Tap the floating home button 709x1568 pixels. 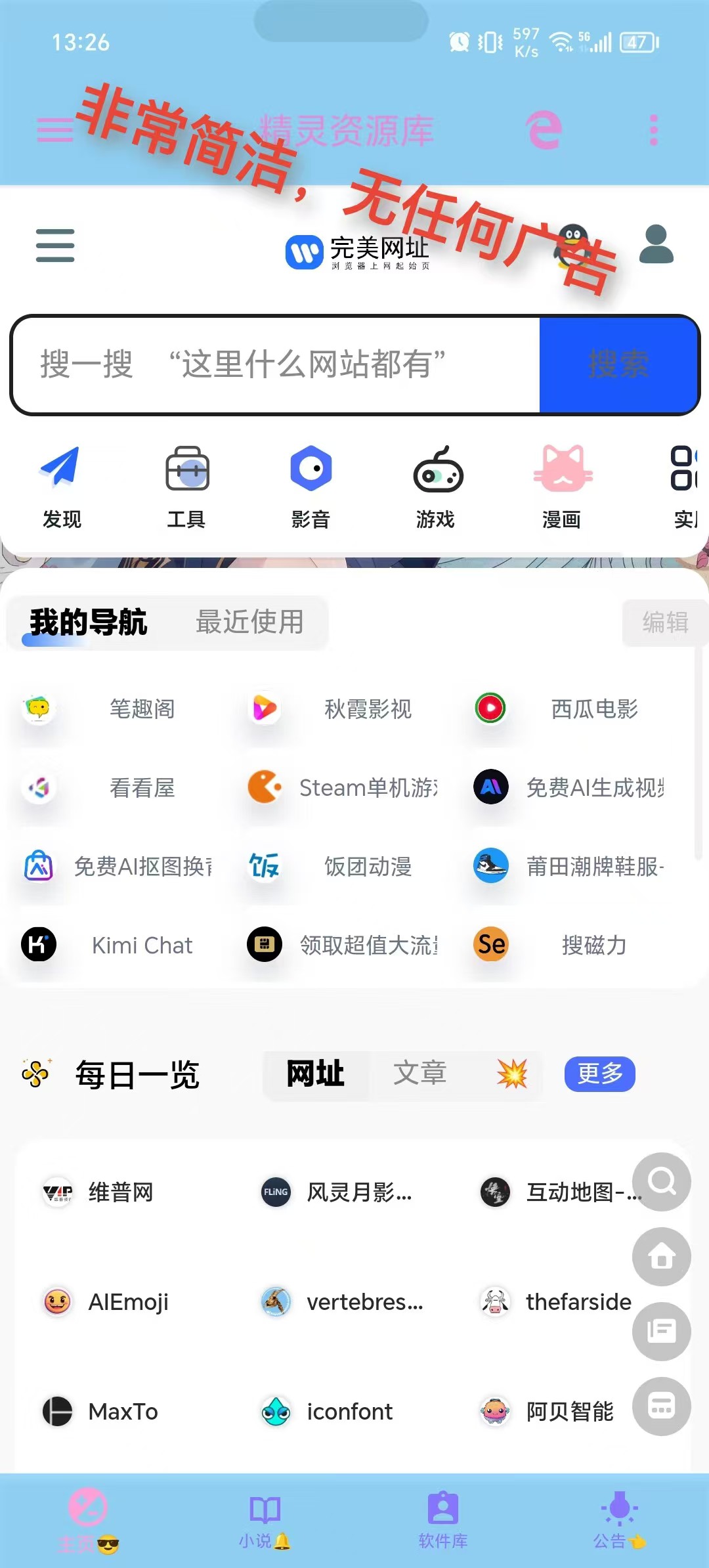click(x=661, y=1257)
